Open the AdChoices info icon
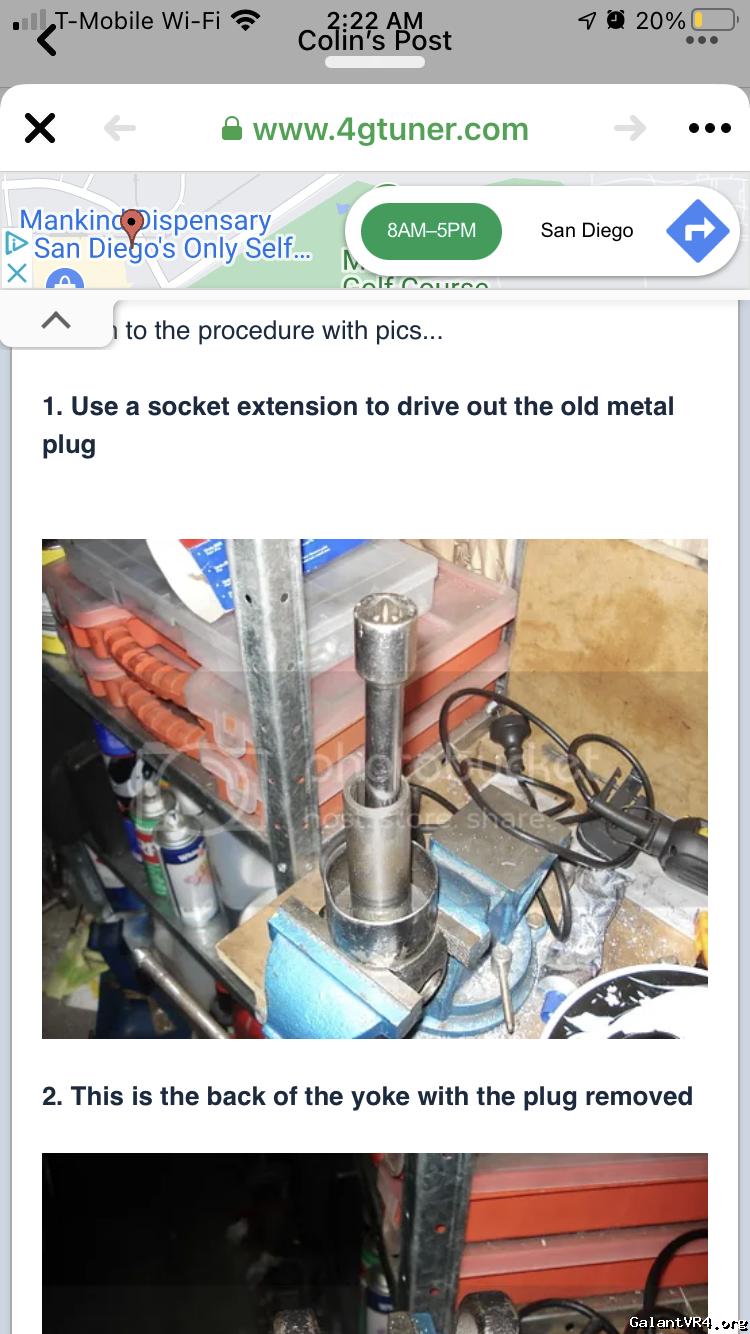 pyautogui.click(x=16, y=243)
